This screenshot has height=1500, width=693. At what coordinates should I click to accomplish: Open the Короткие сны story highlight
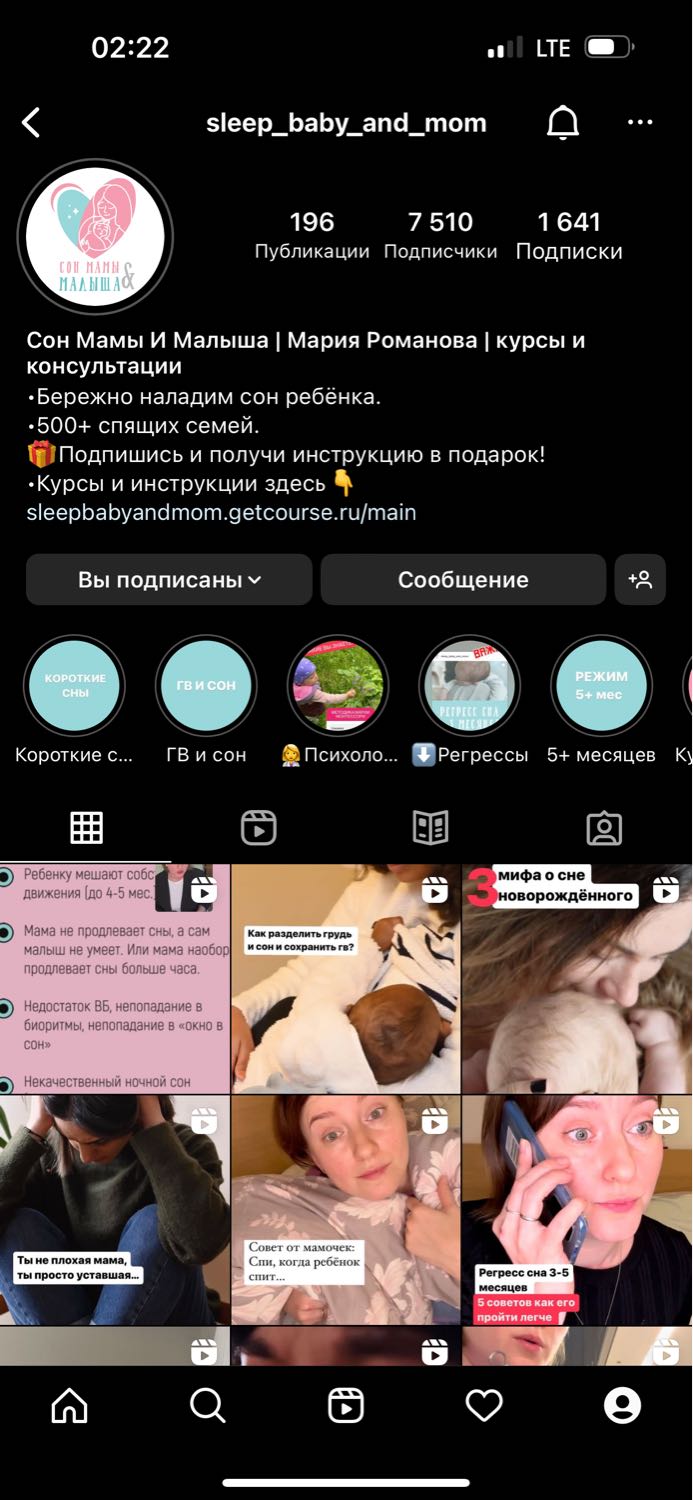(74, 686)
